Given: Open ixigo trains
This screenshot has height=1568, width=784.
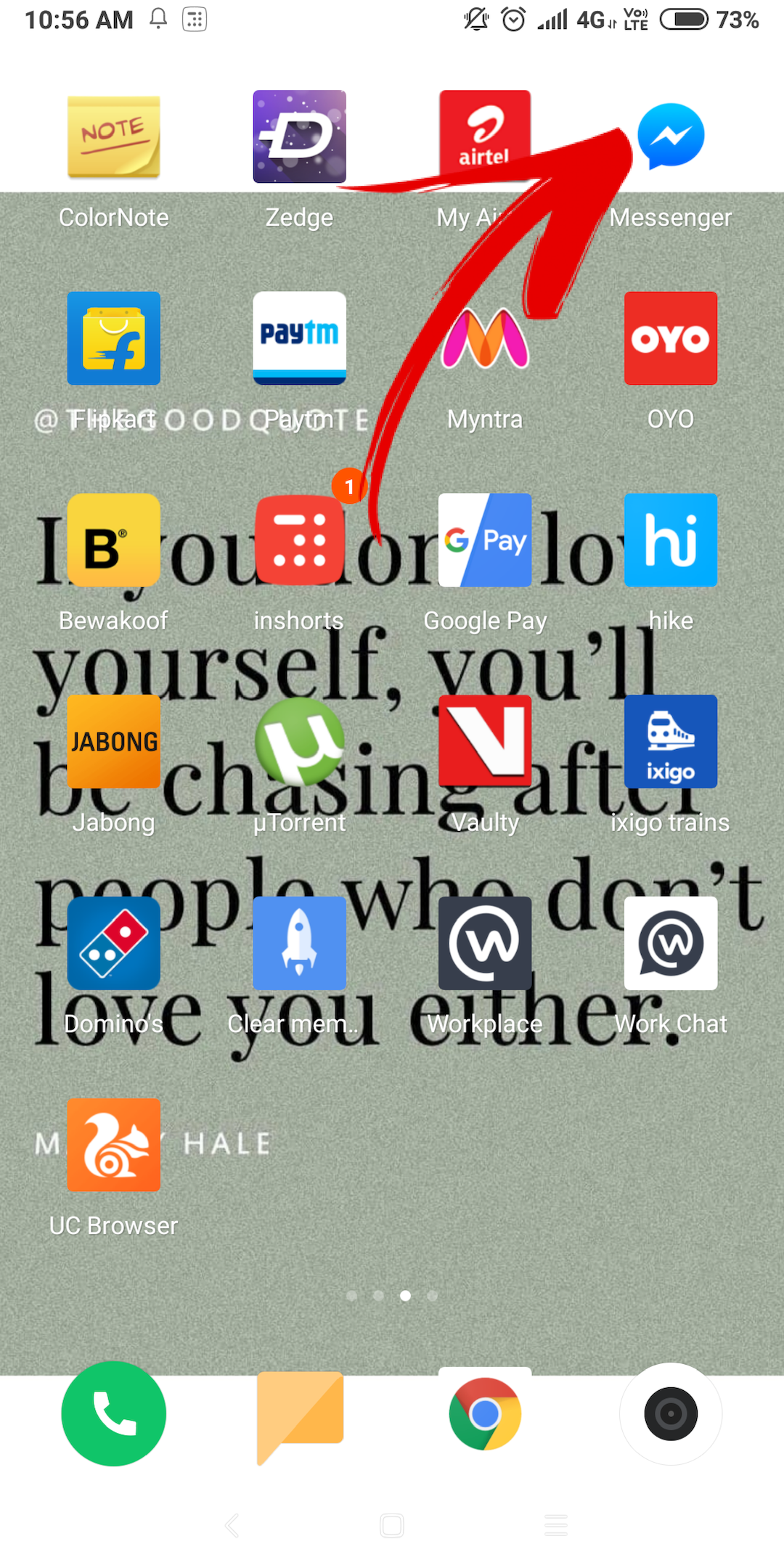Looking at the screenshot, I should [x=671, y=742].
